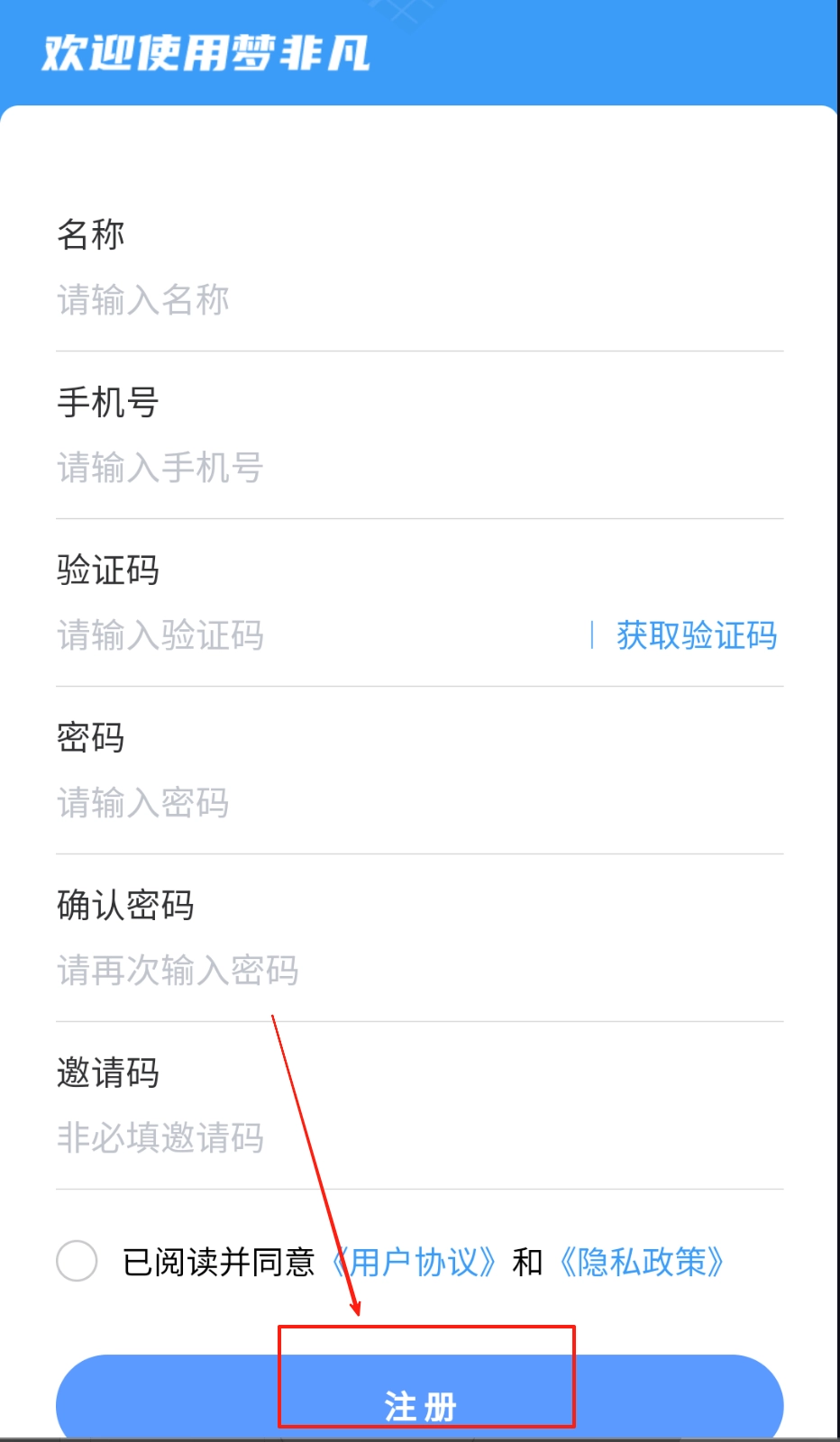Tap the verification code input field
The image size is (840, 1442).
coord(270,635)
